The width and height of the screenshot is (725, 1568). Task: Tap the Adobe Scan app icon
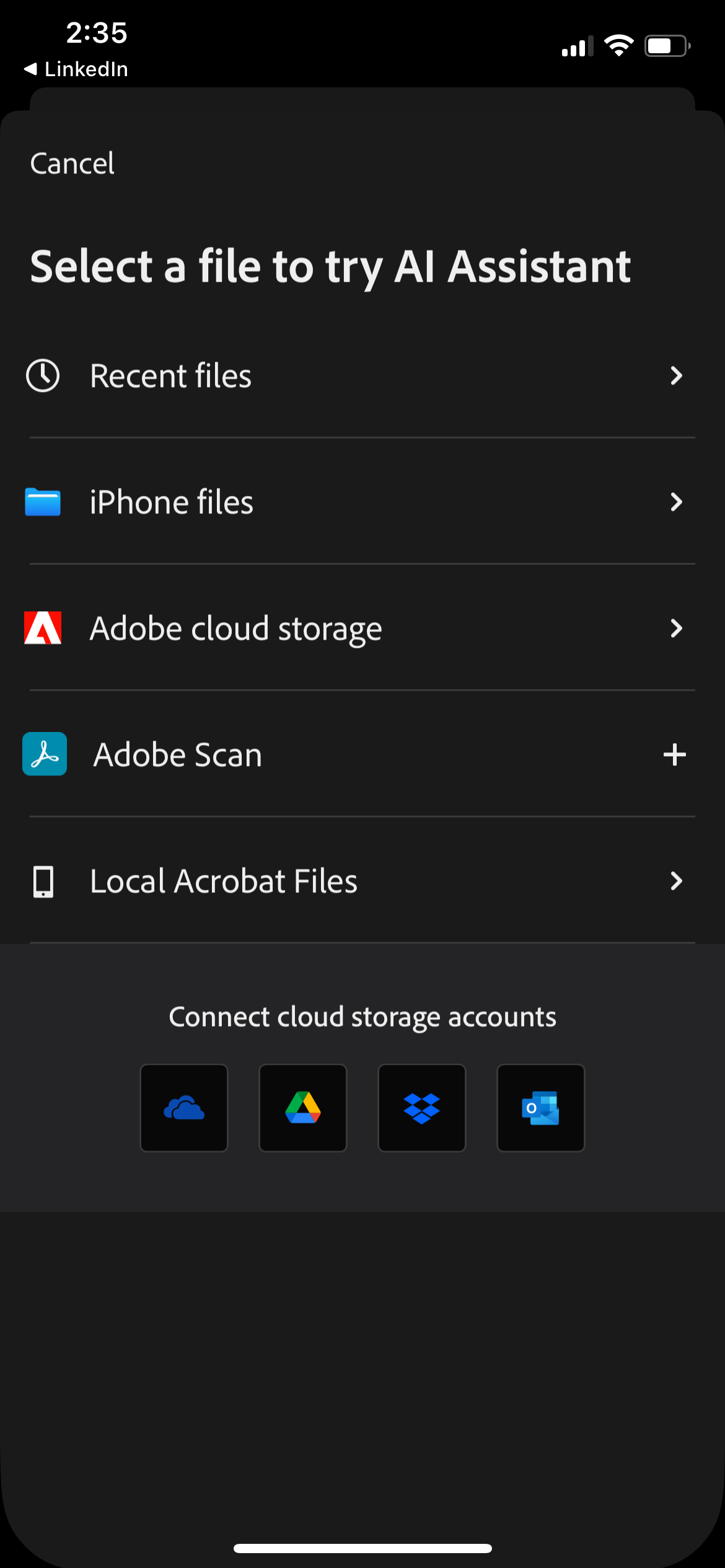click(44, 754)
